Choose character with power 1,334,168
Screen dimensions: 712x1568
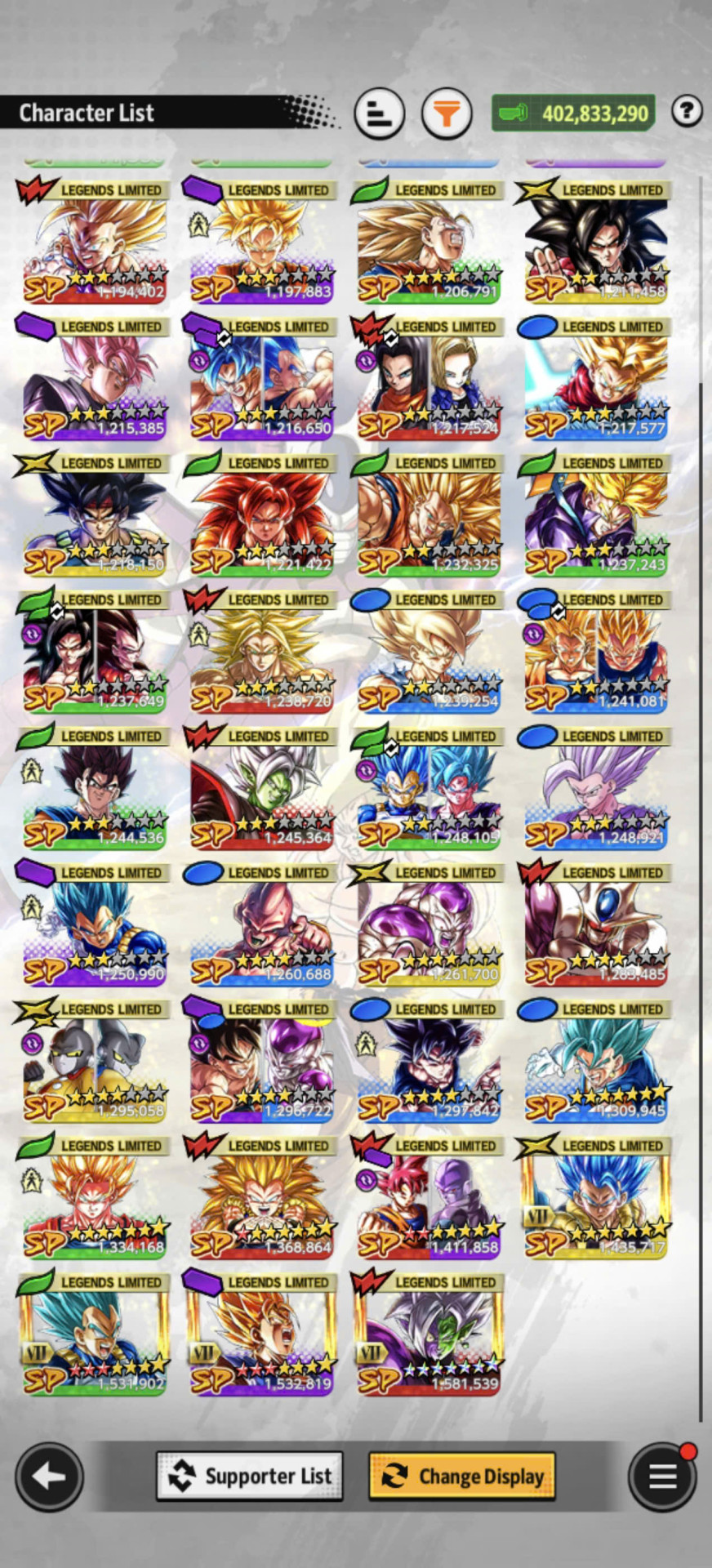click(94, 1197)
